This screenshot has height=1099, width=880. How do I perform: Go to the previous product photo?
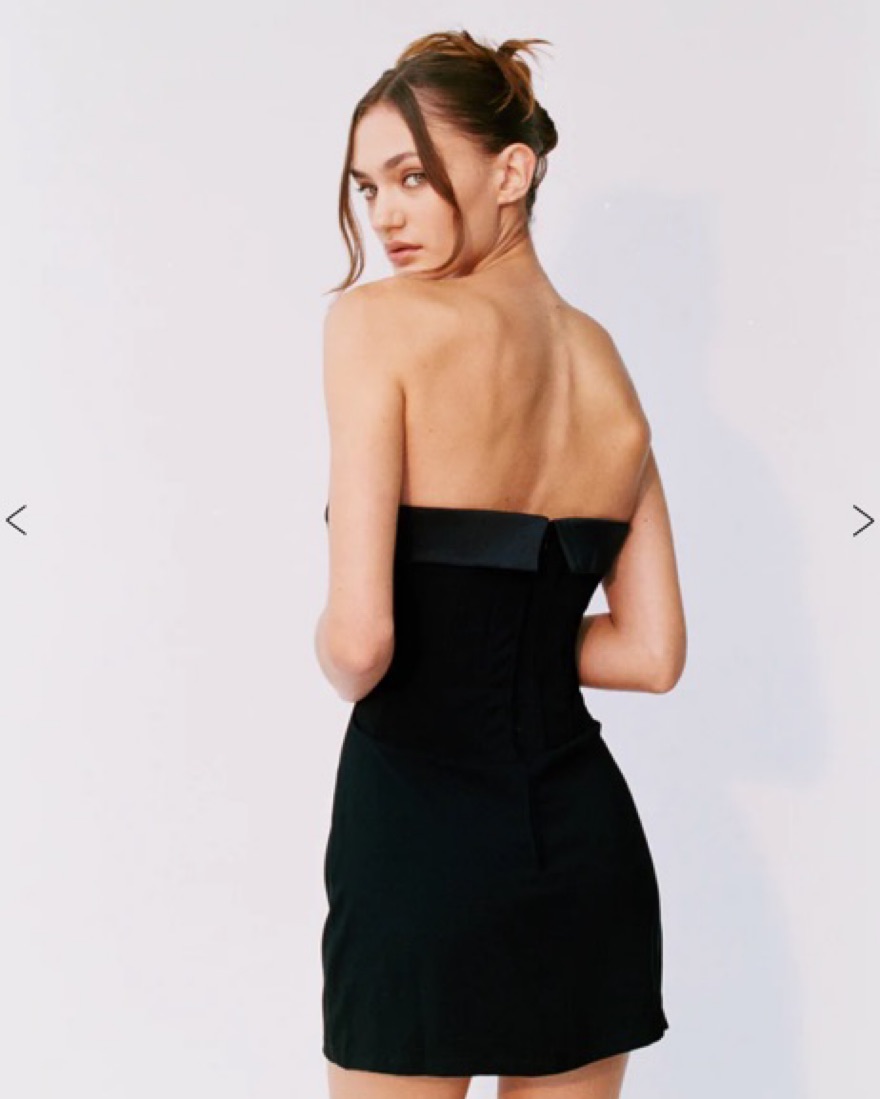click(x=16, y=520)
